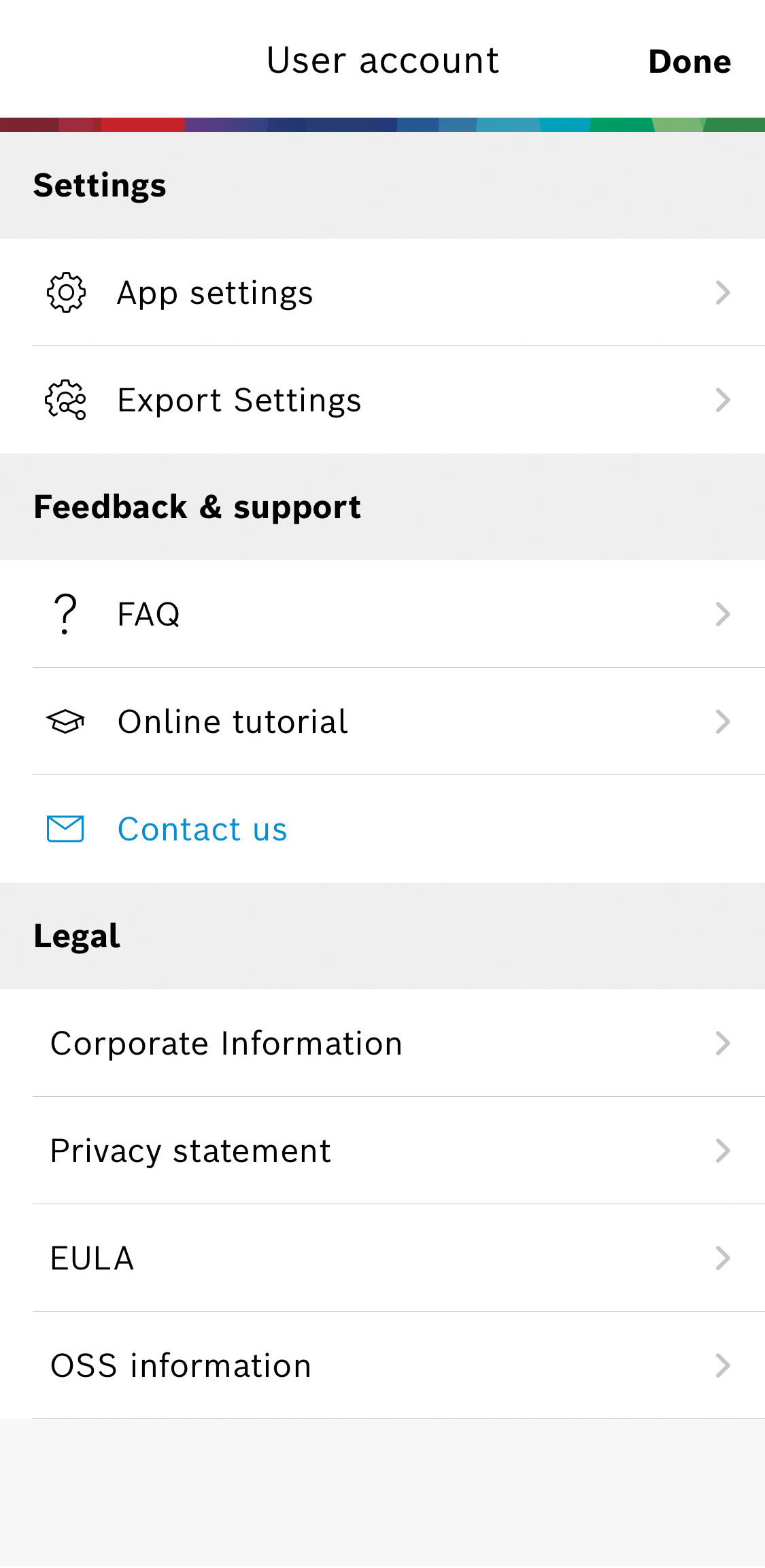Open Corporate Information
765x1568 pixels.
click(382, 1043)
